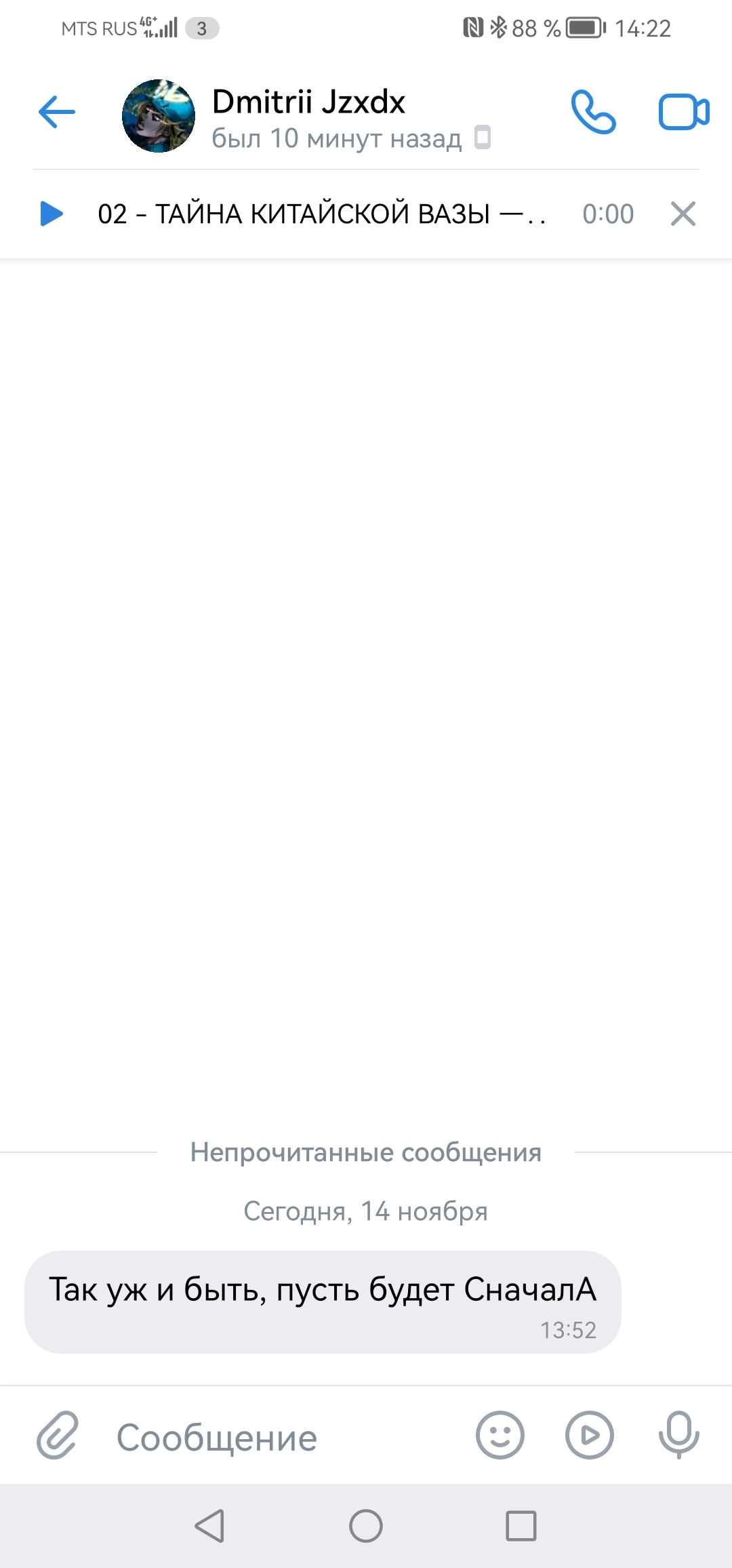The width and height of the screenshot is (732, 1568).
Task: Tap the system home button
Action: tap(366, 1526)
